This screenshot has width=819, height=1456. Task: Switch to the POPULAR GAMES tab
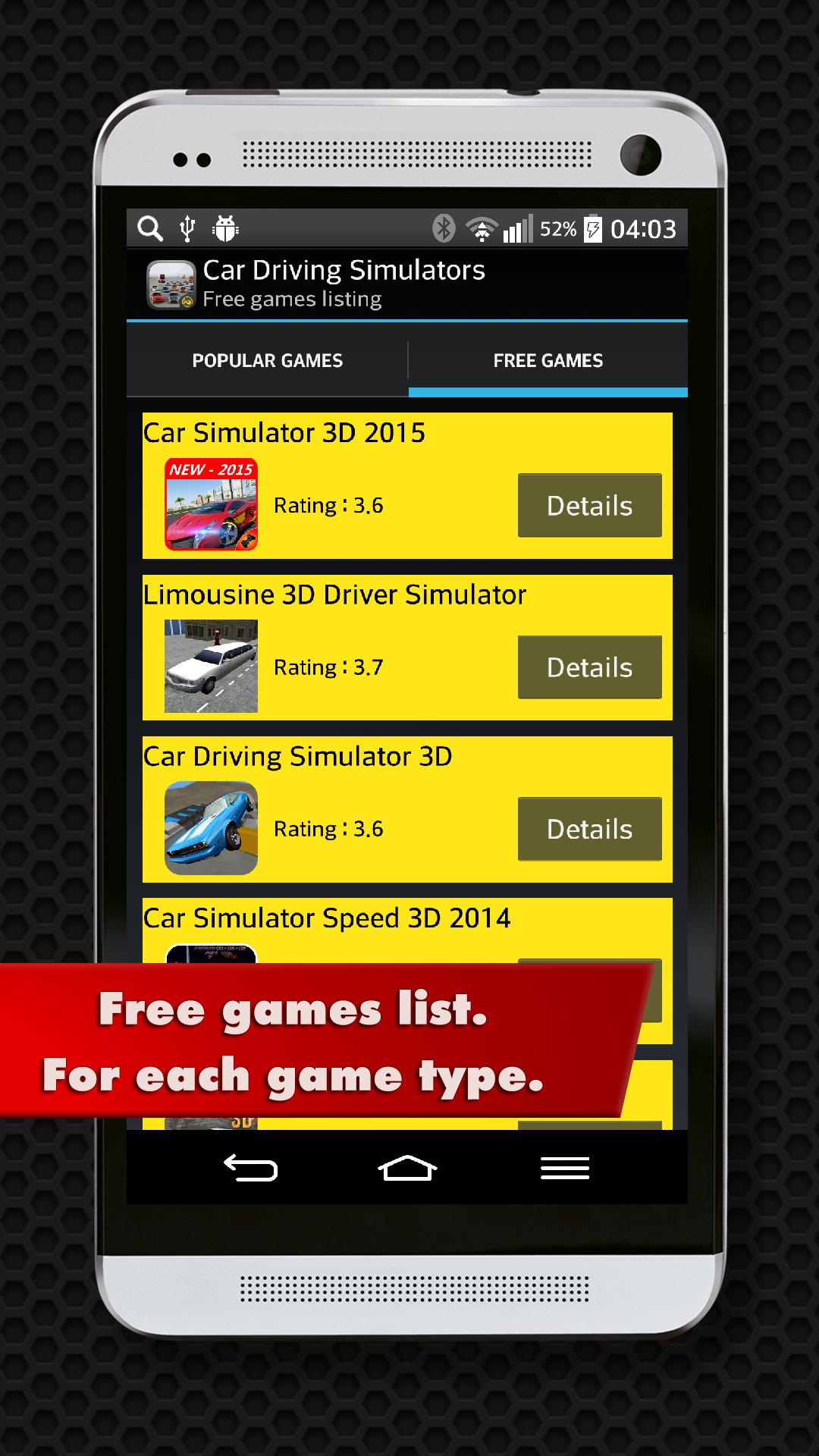268,360
